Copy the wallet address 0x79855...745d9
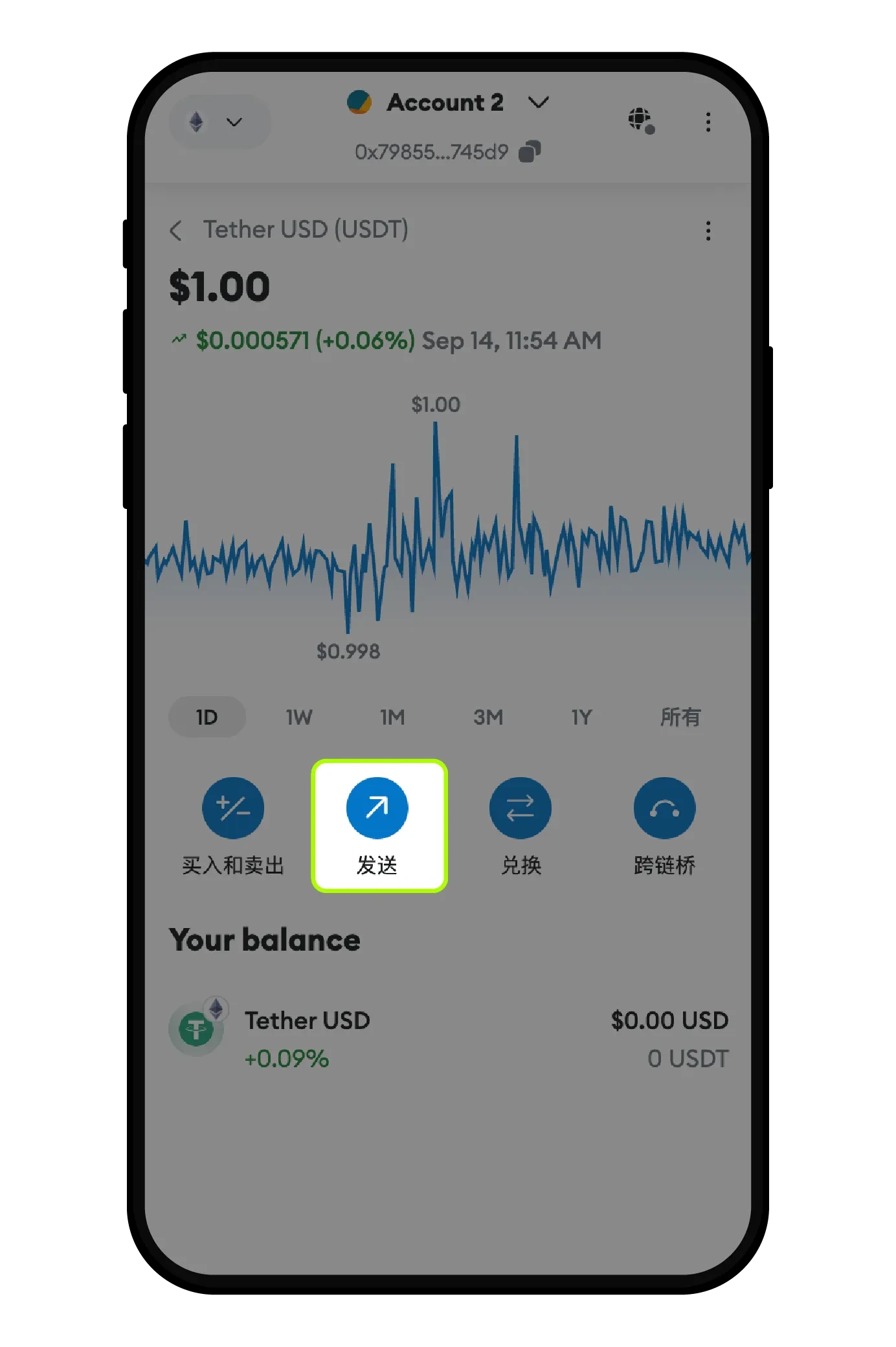The width and height of the screenshot is (896, 1347). (x=530, y=152)
